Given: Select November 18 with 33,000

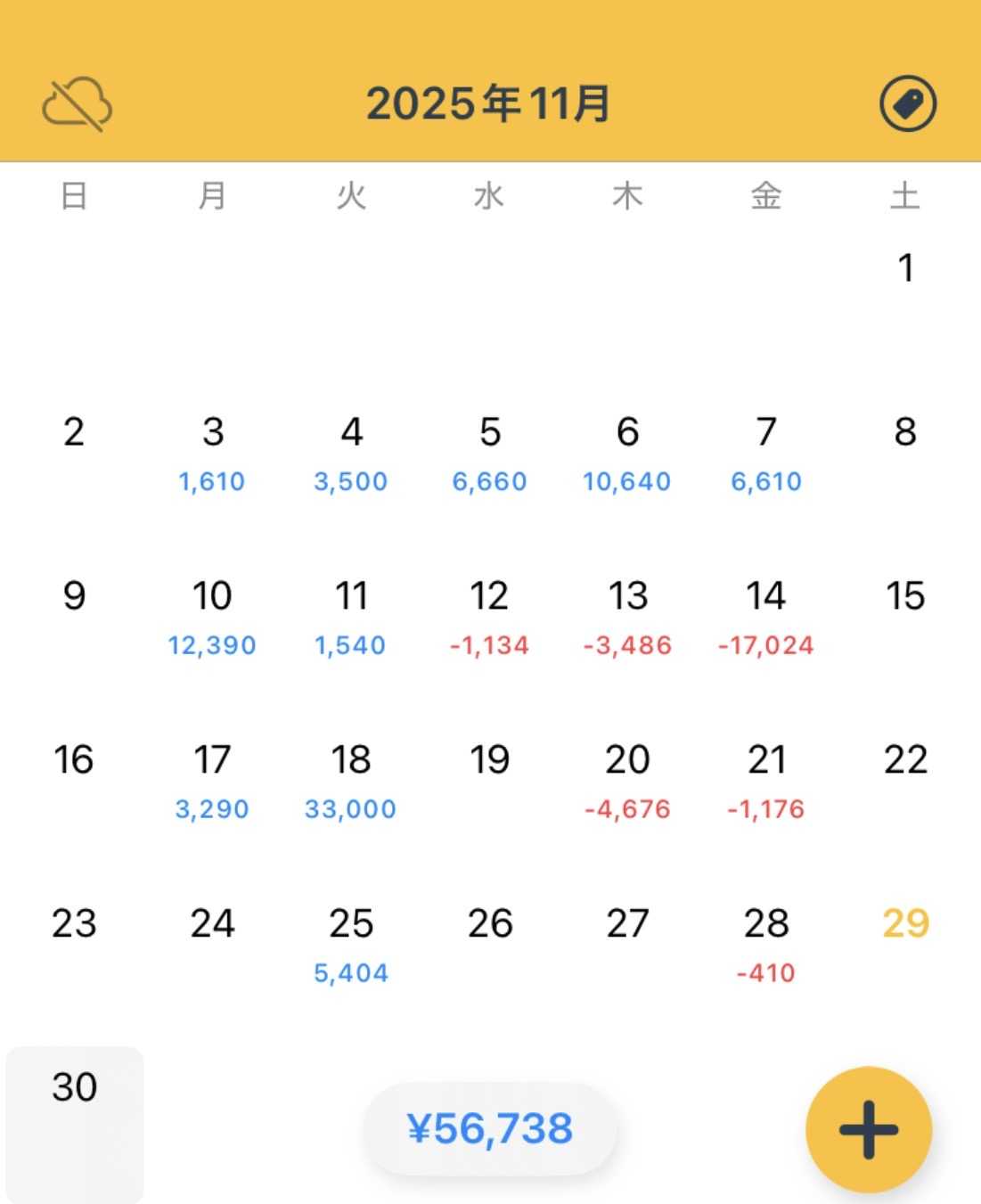Looking at the screenshot, I should click(351, 781).
